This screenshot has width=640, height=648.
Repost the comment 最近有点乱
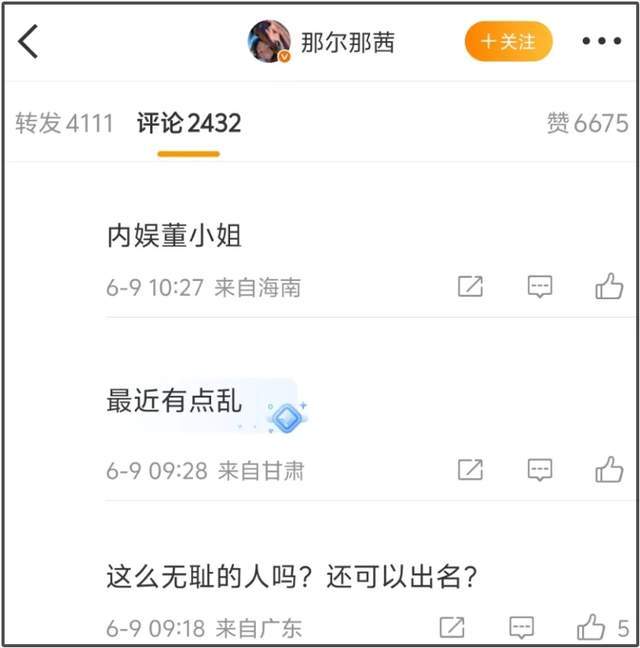click(x=470, y=469)
